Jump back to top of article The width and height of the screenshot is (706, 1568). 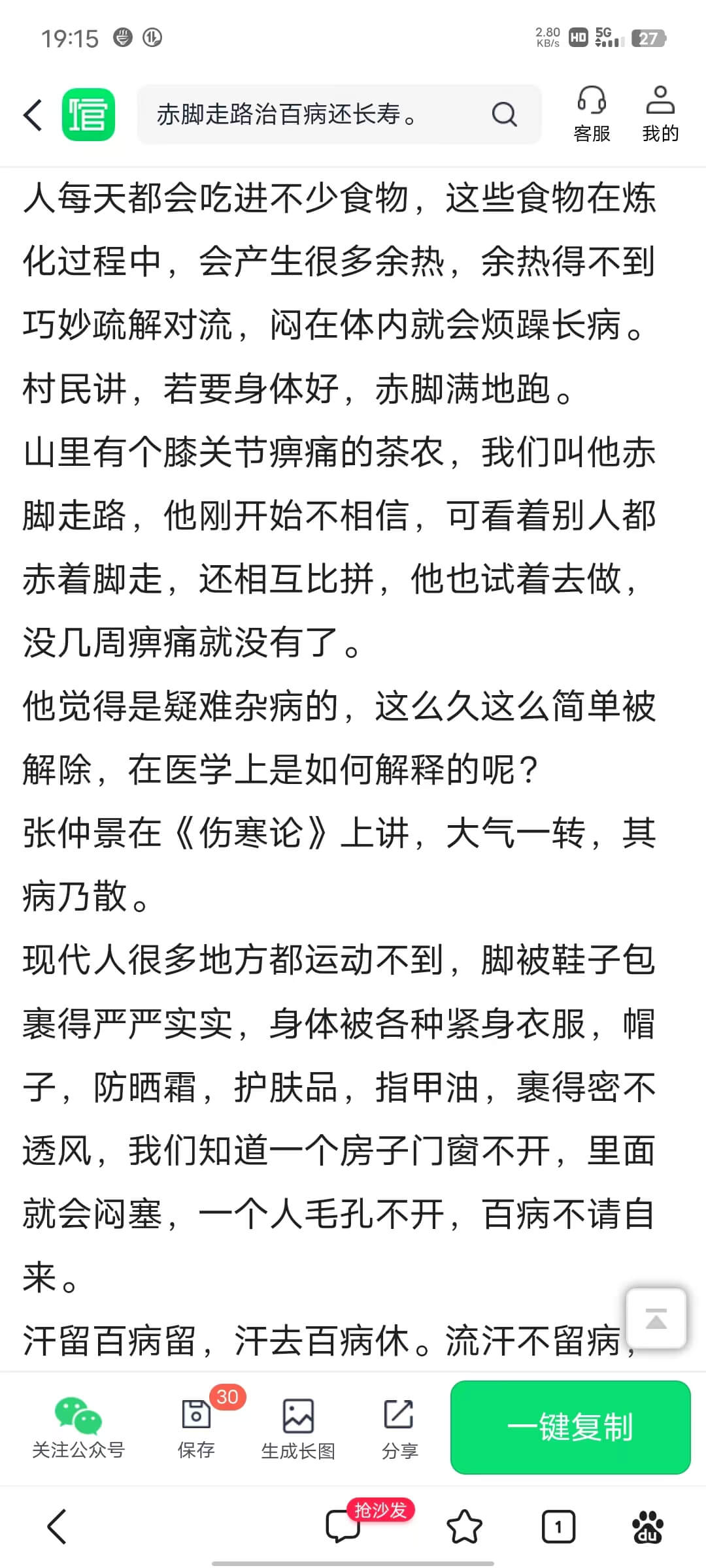coord(656,1318)
